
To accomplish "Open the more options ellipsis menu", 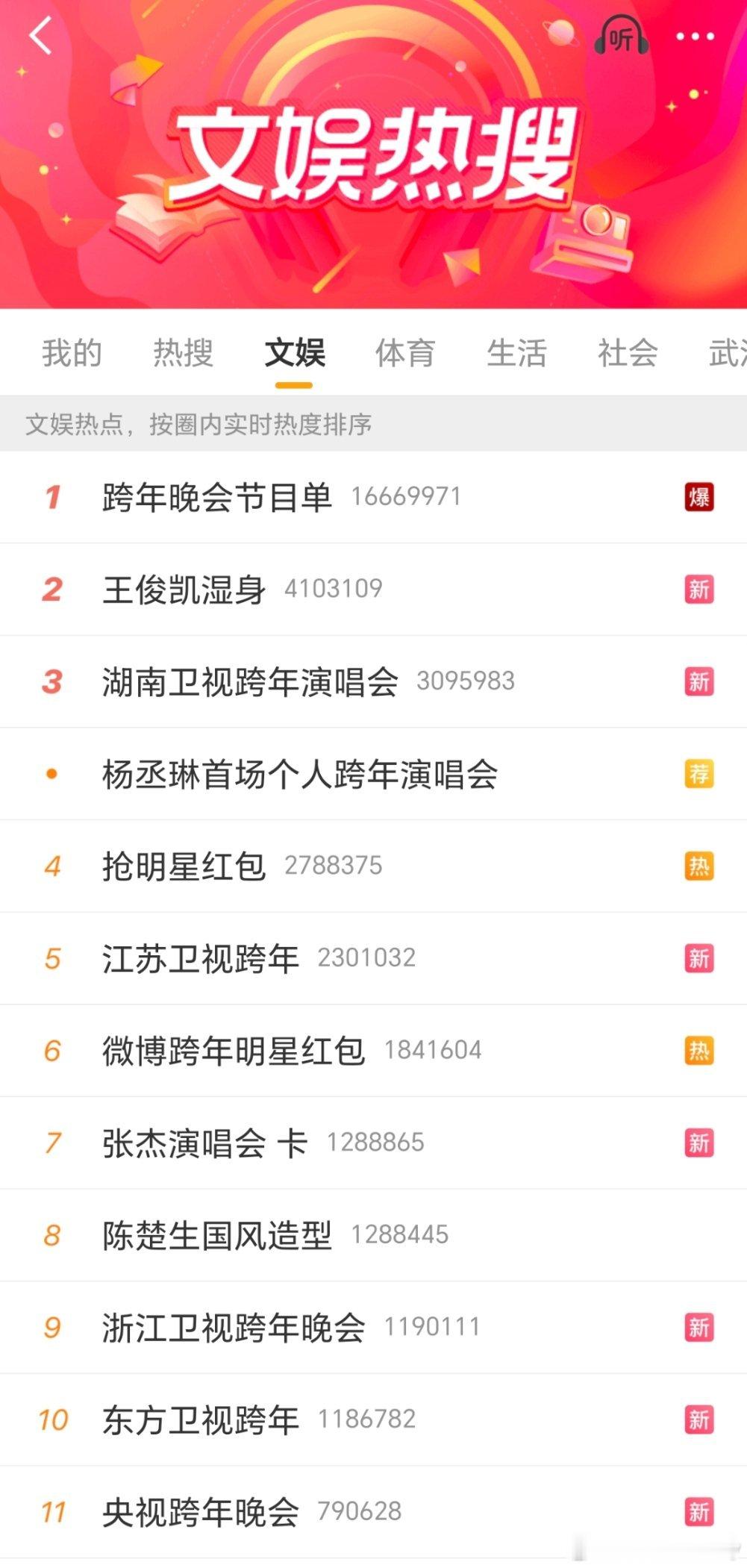I will (x=694, y=35).
